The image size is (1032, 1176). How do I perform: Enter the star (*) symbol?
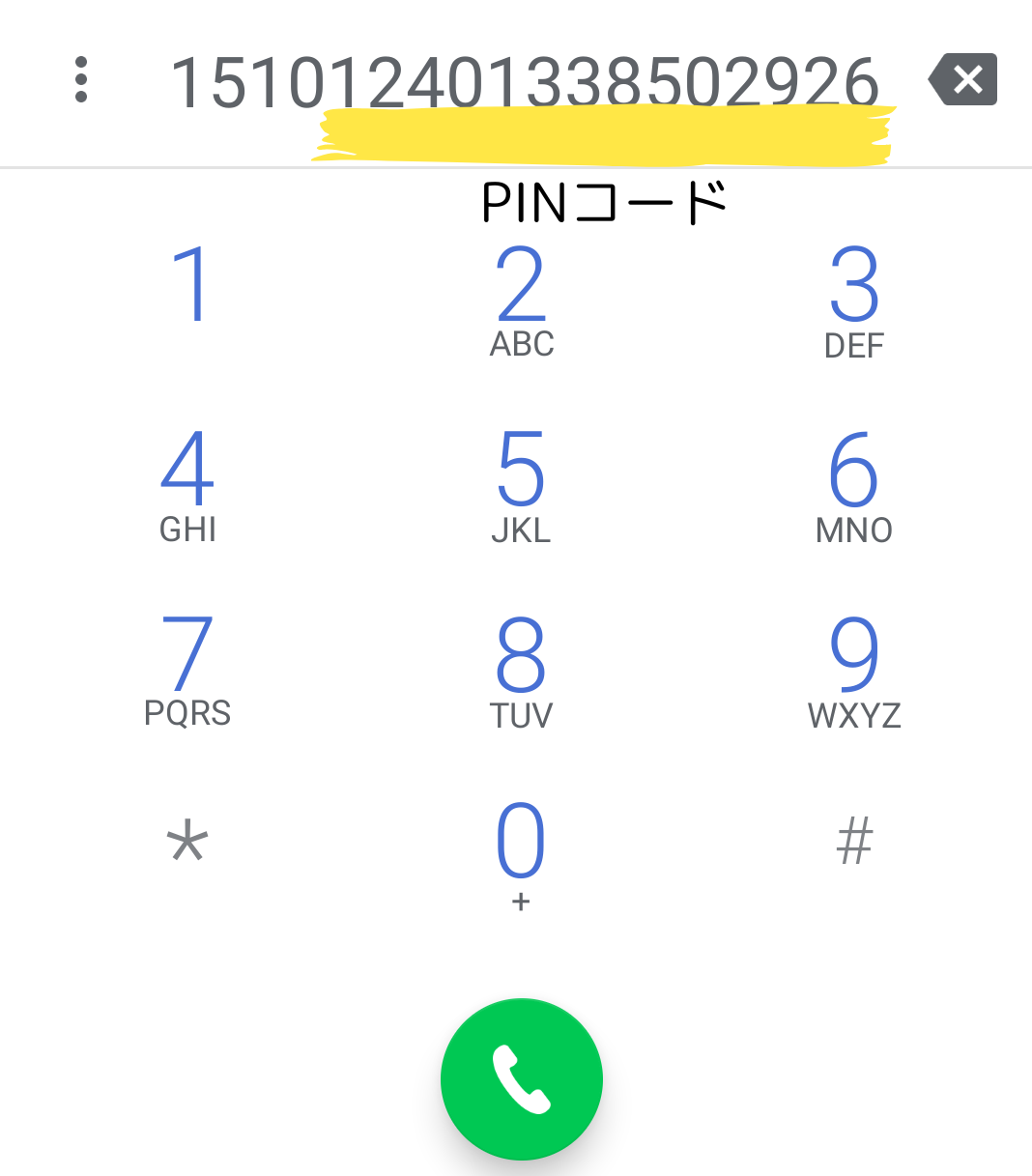[x=188, y=843]
